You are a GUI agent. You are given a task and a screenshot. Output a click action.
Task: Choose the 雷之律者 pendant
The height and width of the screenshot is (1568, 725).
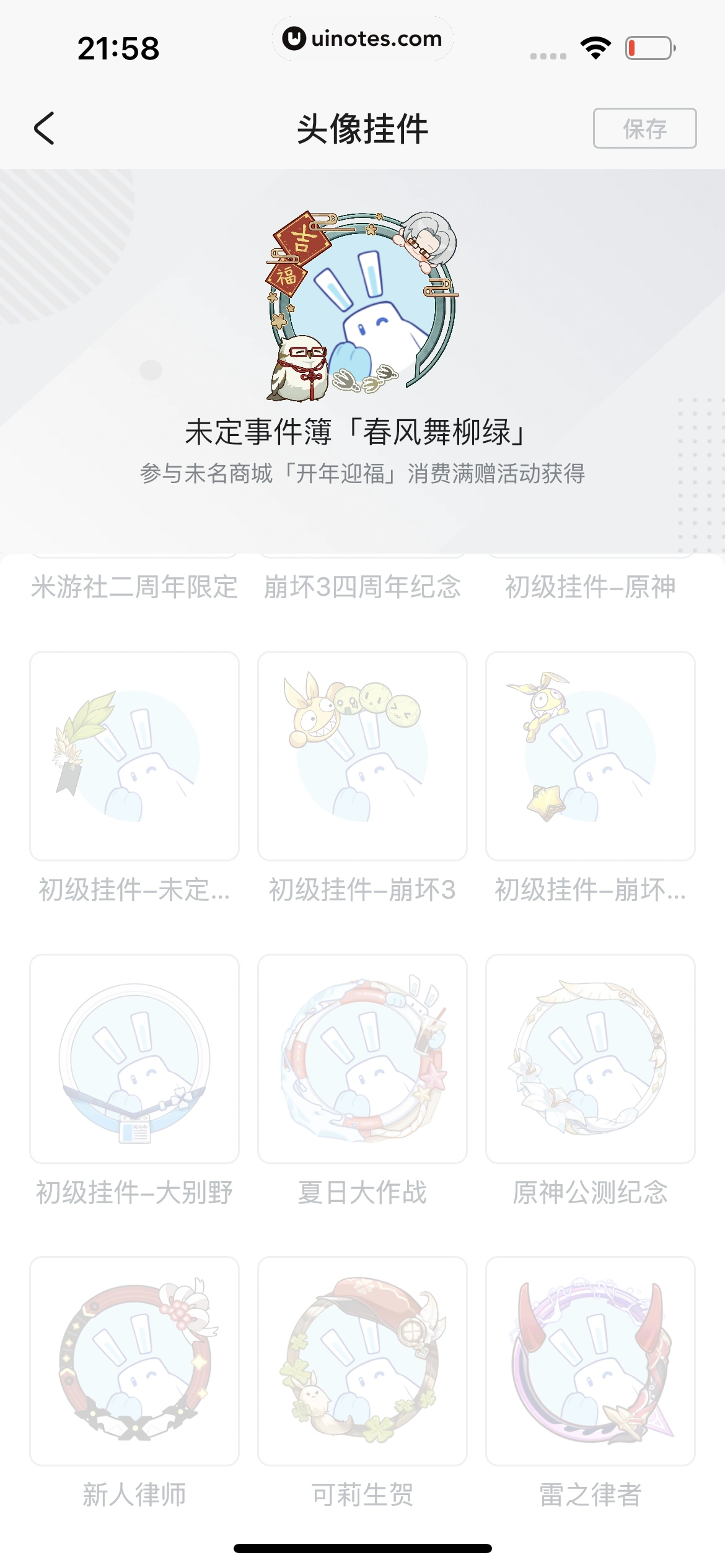[x=590, y=1361]
